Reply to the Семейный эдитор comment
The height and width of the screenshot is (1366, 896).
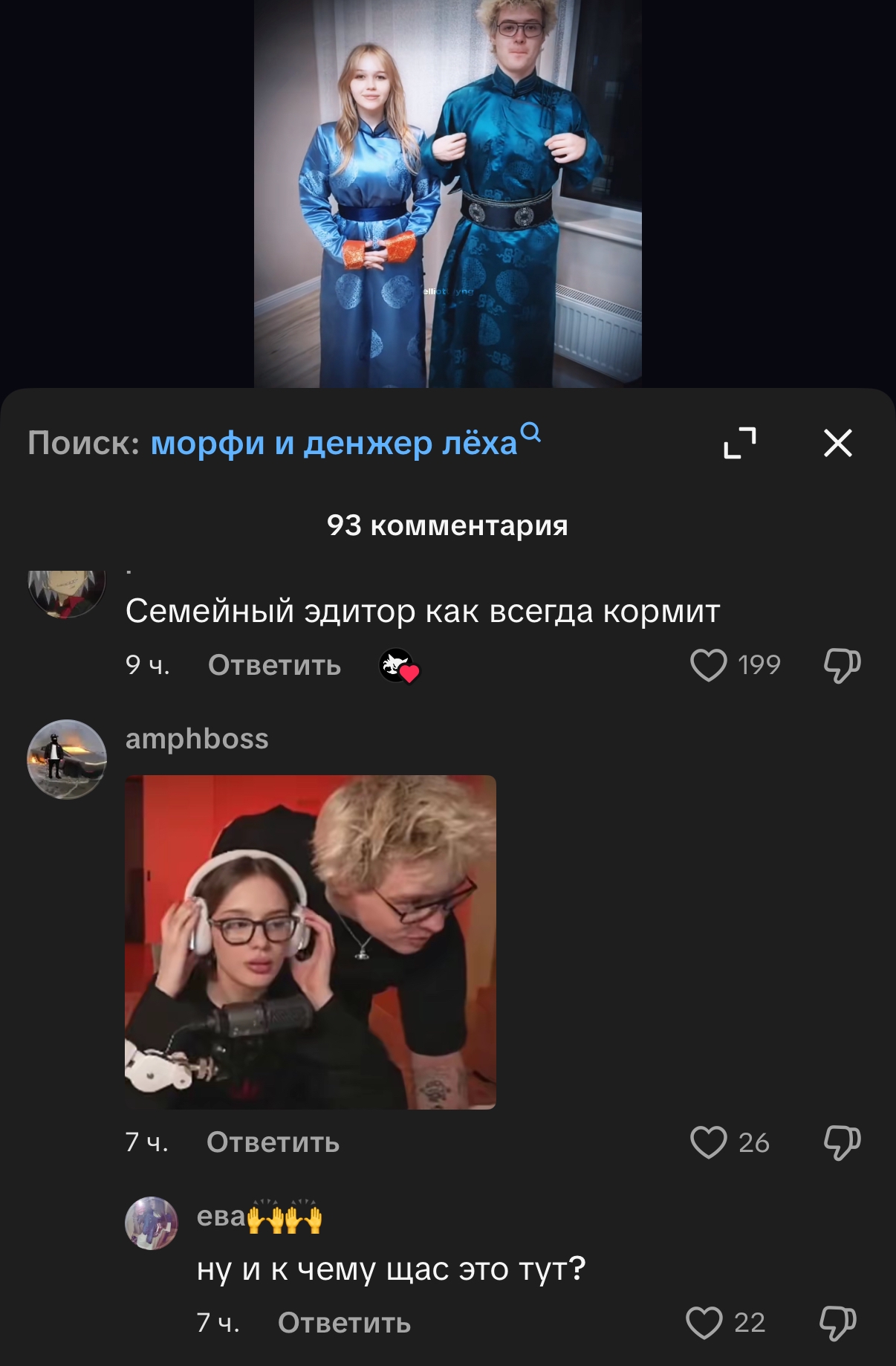pyautogui.click(x=274, y=665)
